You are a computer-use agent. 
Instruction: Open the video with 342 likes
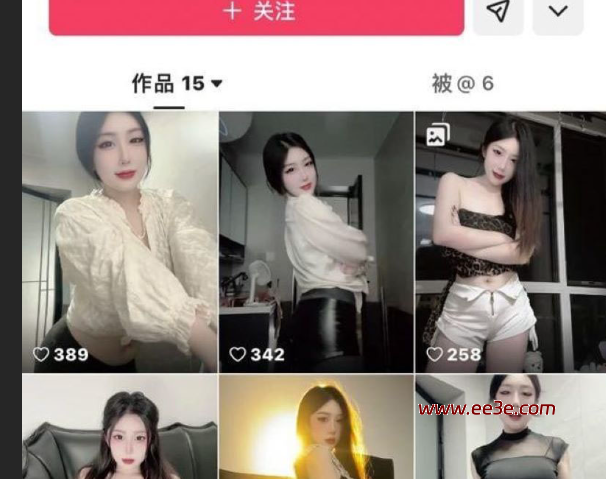pyautogui.click(x=316, y=240)
